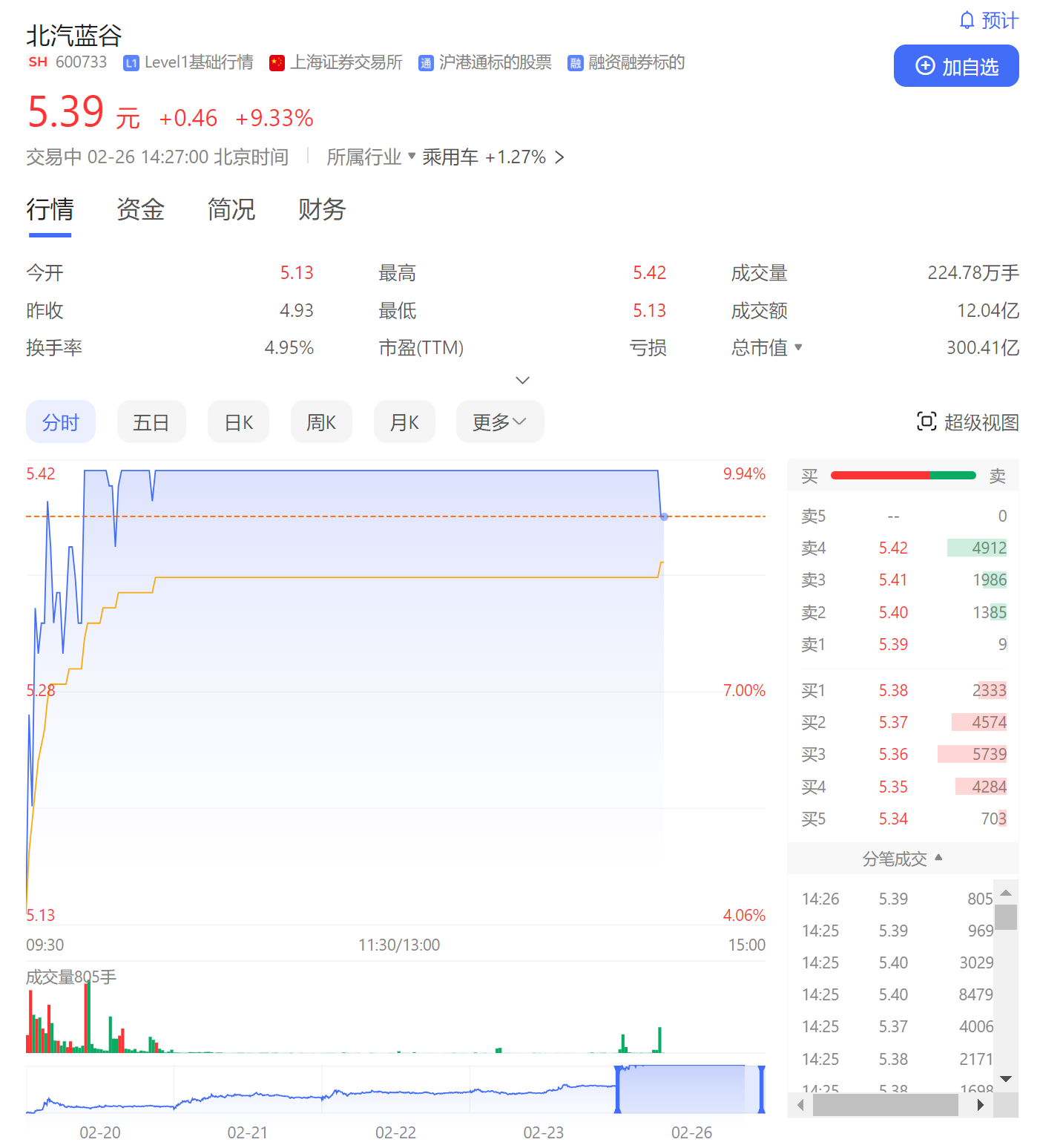This screenshot has height=1148, width=1040.
Task: Tap the trade list down scroll arrow
Action: pos(1006,1078)
